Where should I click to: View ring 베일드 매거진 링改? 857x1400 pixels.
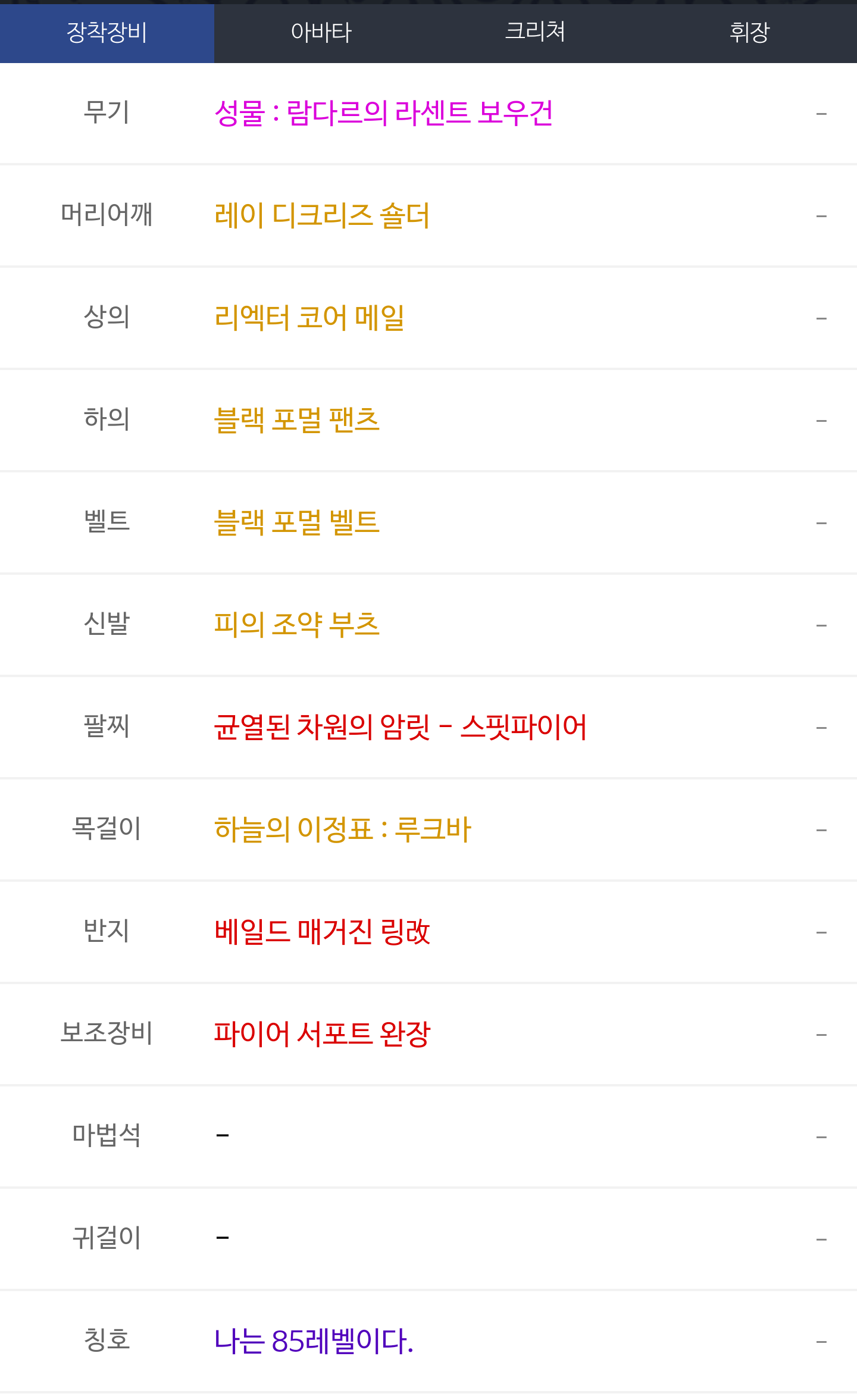coord(322,932)
